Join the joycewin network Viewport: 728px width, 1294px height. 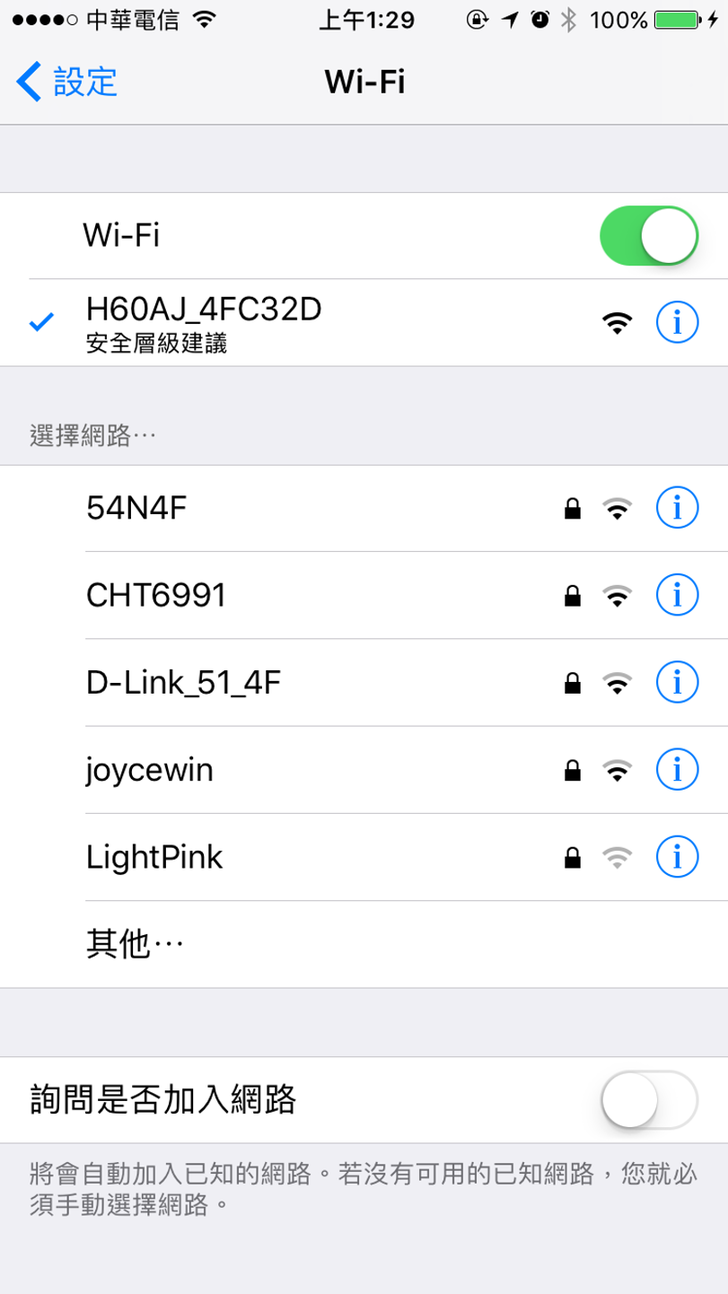300,770
